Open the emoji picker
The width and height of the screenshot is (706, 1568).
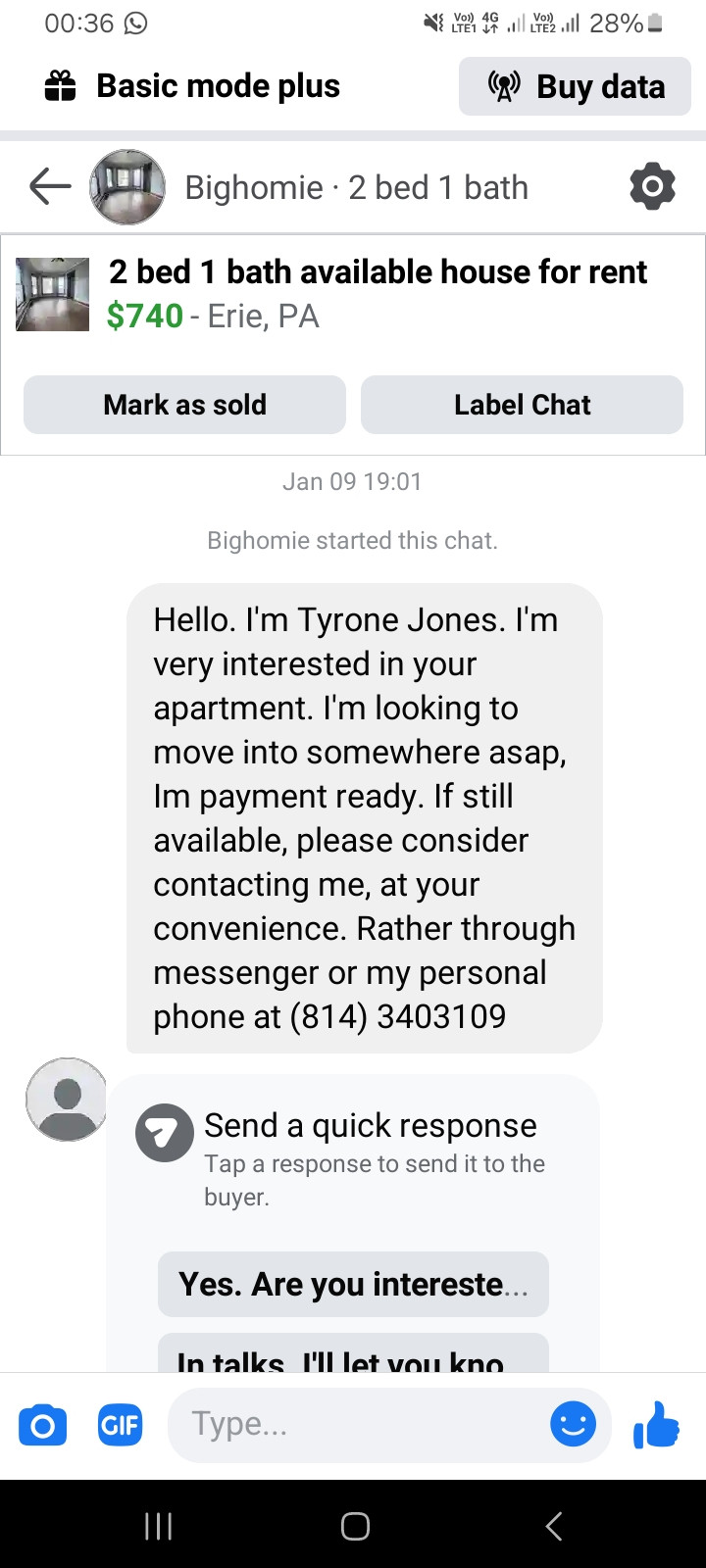coord(574,1424)
